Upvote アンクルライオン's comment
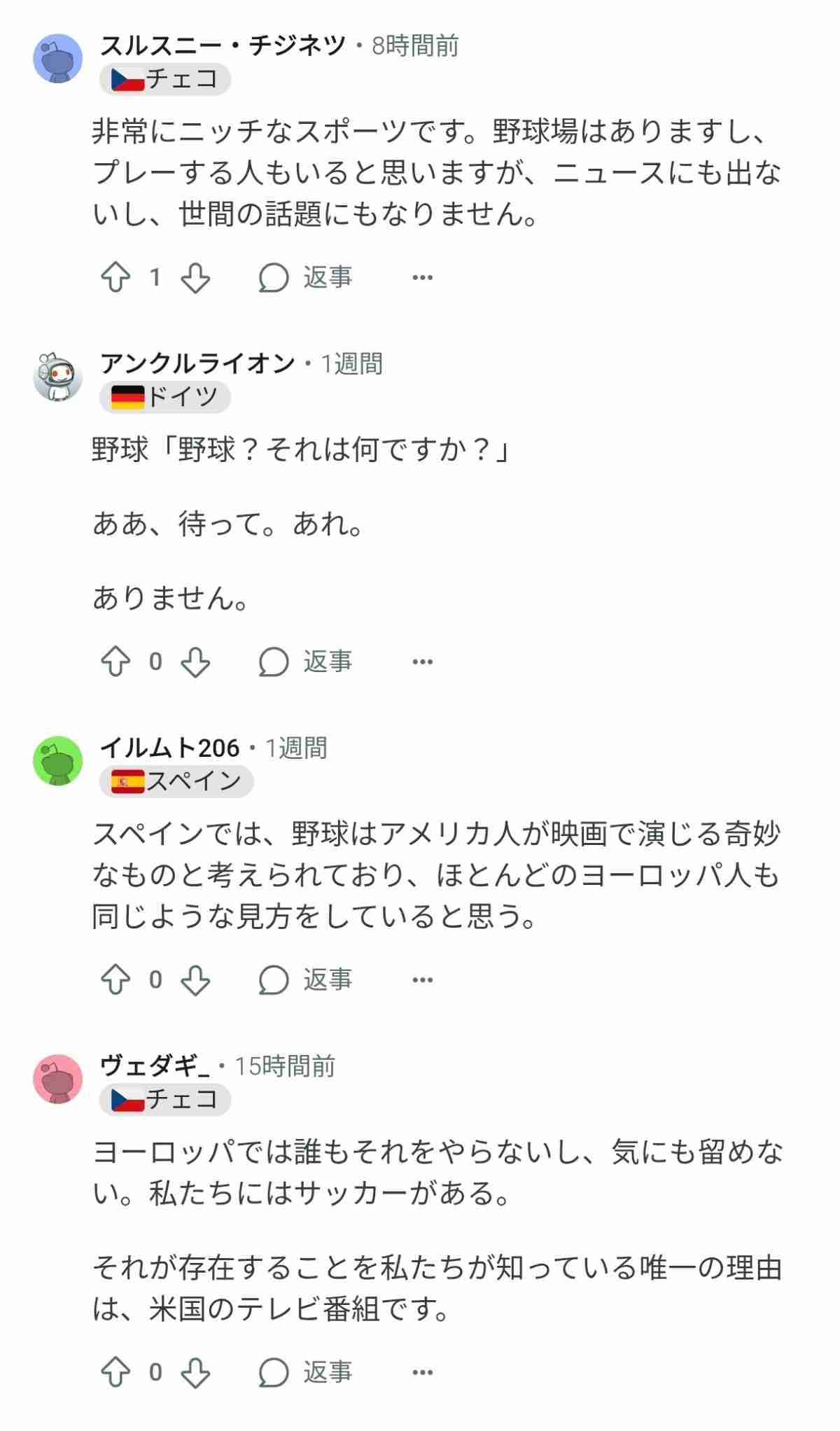This screenshot has width=840, height=1431. click(115, 662)
